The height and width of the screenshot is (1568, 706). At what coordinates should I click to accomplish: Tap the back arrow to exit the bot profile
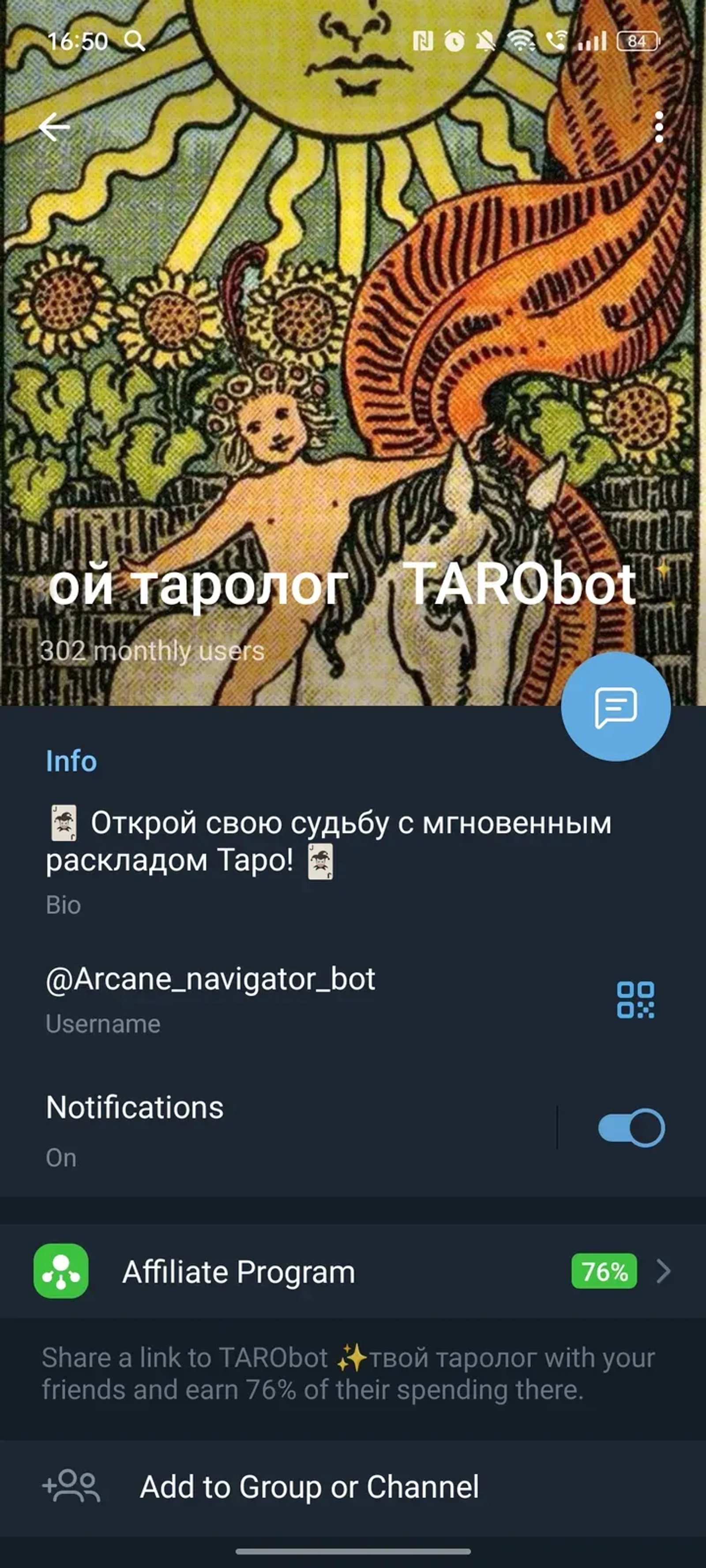coord(55,128)
